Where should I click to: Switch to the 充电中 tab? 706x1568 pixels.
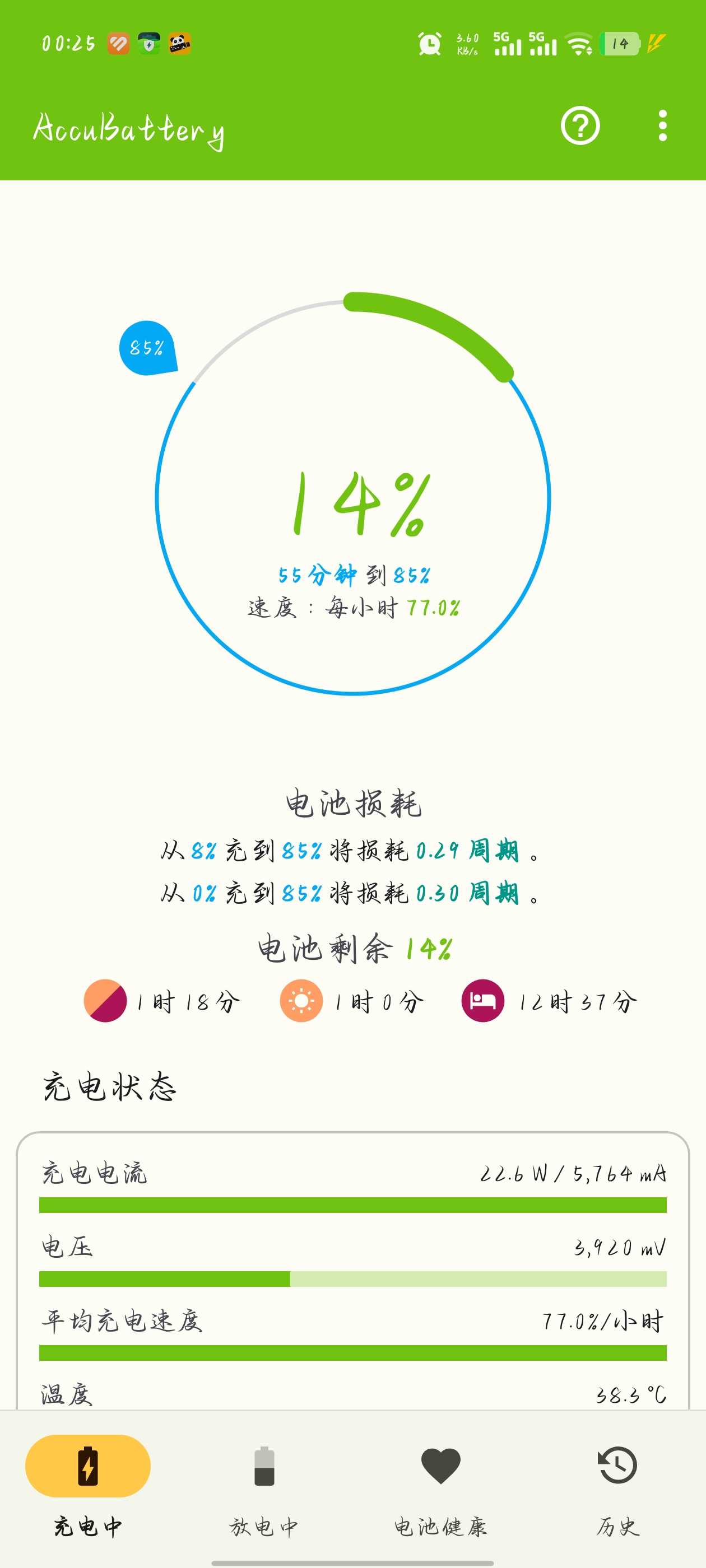coord(88,1484)
